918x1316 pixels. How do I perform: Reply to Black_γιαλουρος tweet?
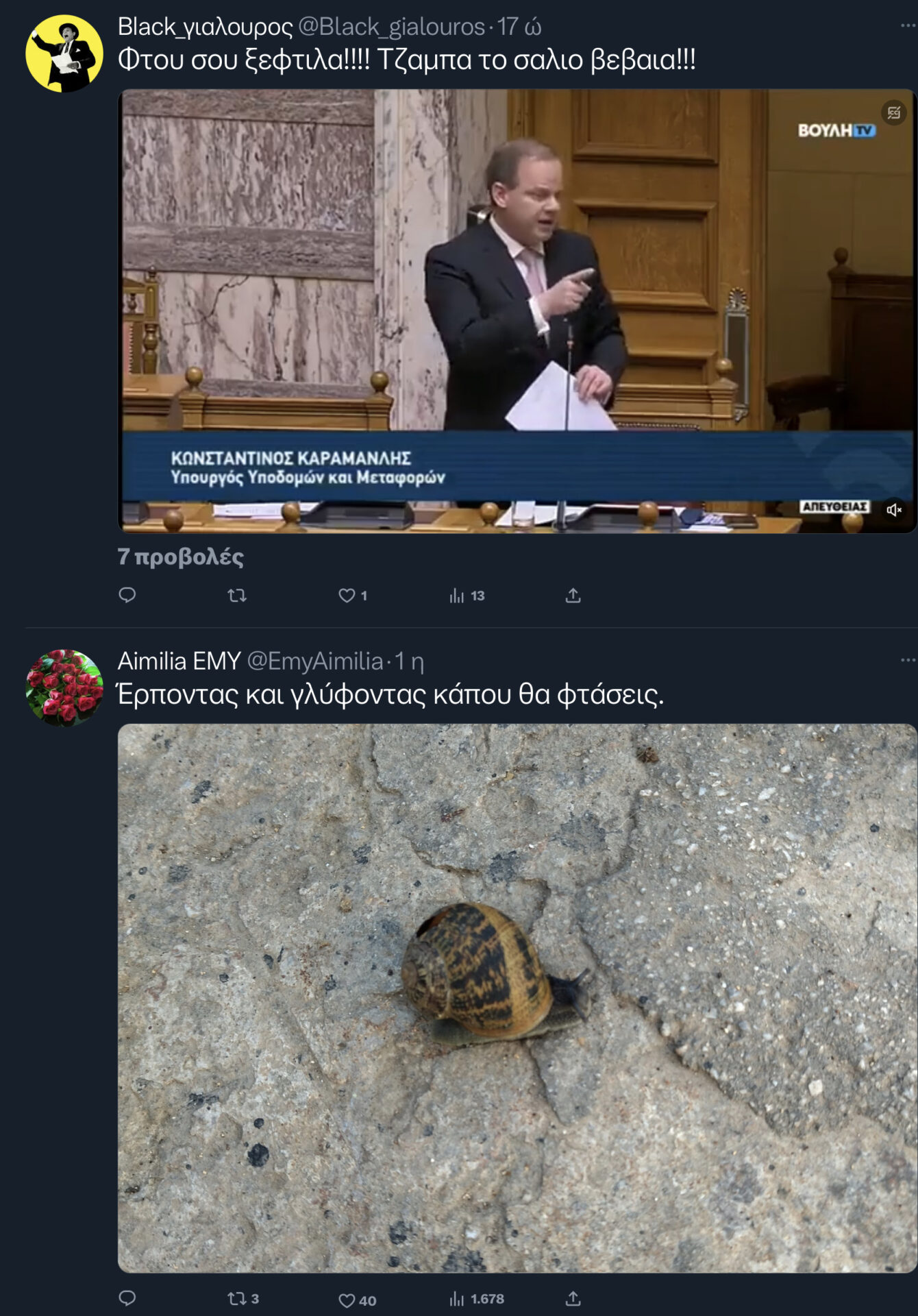[x=127, y=595]
